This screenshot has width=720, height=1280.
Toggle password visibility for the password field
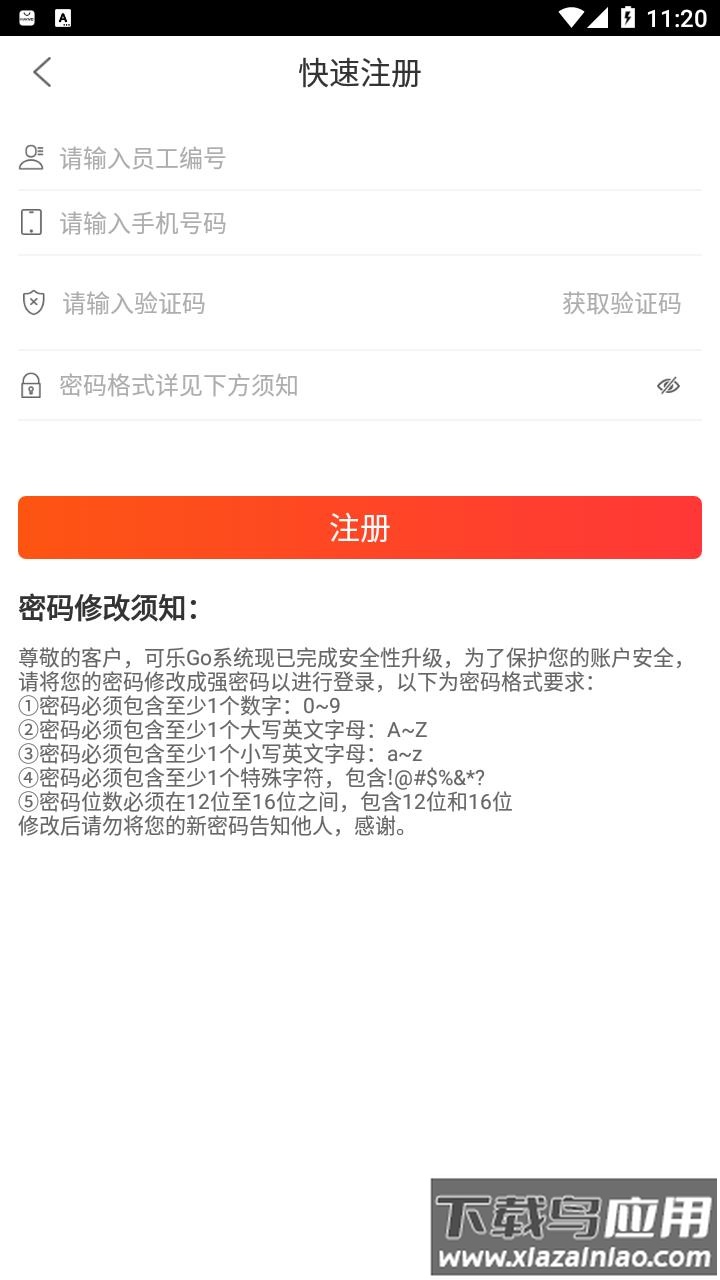pyautogui.click(x=668, y=385)
